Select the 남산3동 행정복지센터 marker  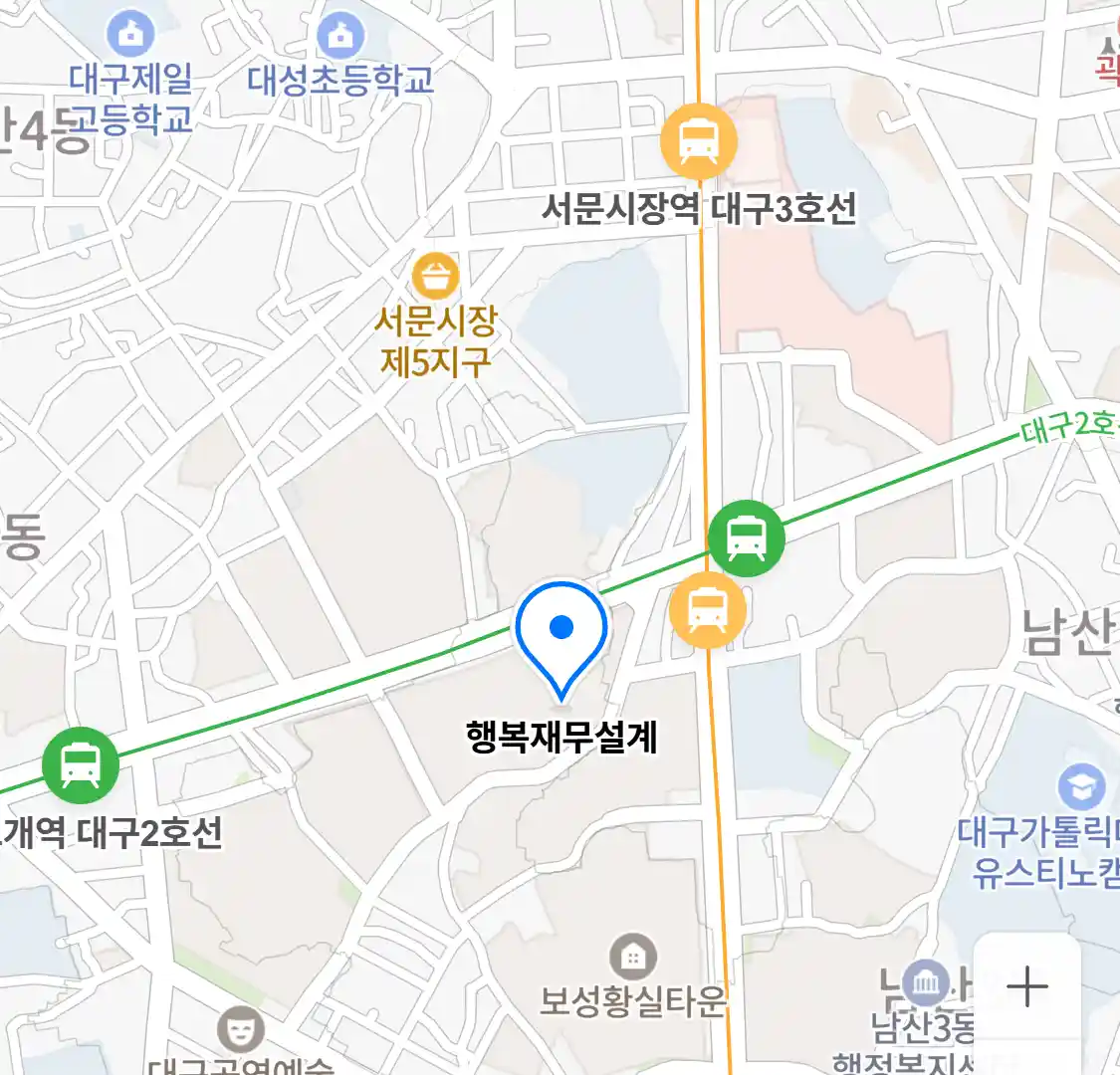(x=927, y=983)
